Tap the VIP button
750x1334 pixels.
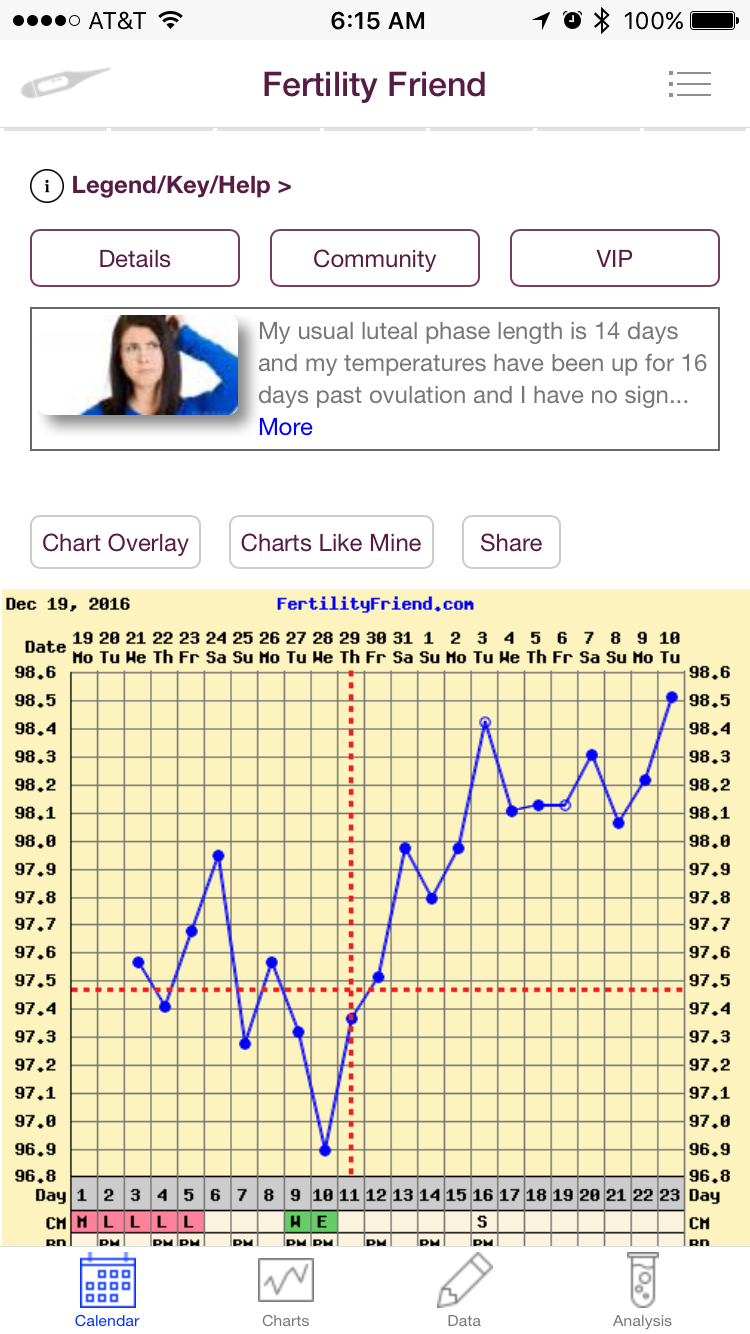(x=615, y=259)
